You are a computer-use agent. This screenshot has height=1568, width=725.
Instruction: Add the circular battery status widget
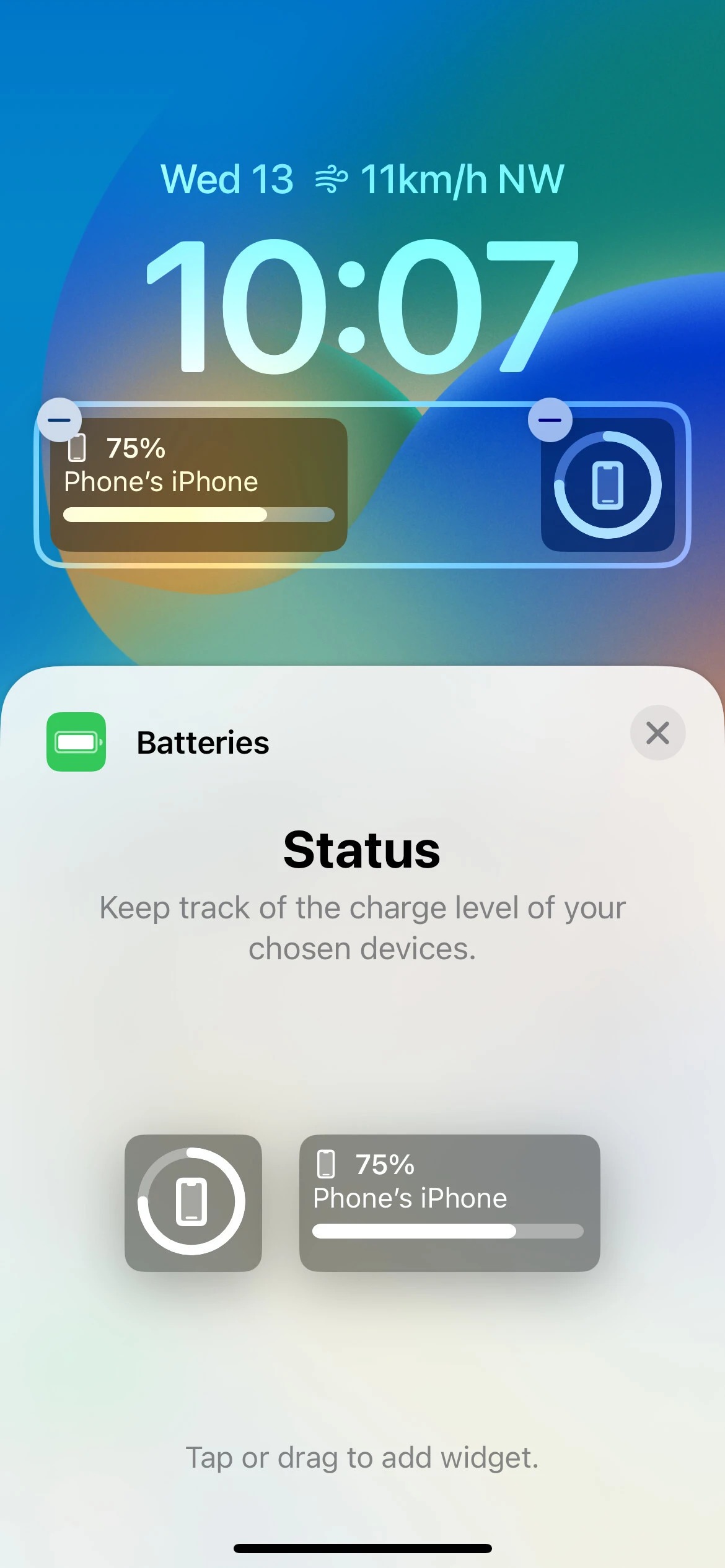193,1203
